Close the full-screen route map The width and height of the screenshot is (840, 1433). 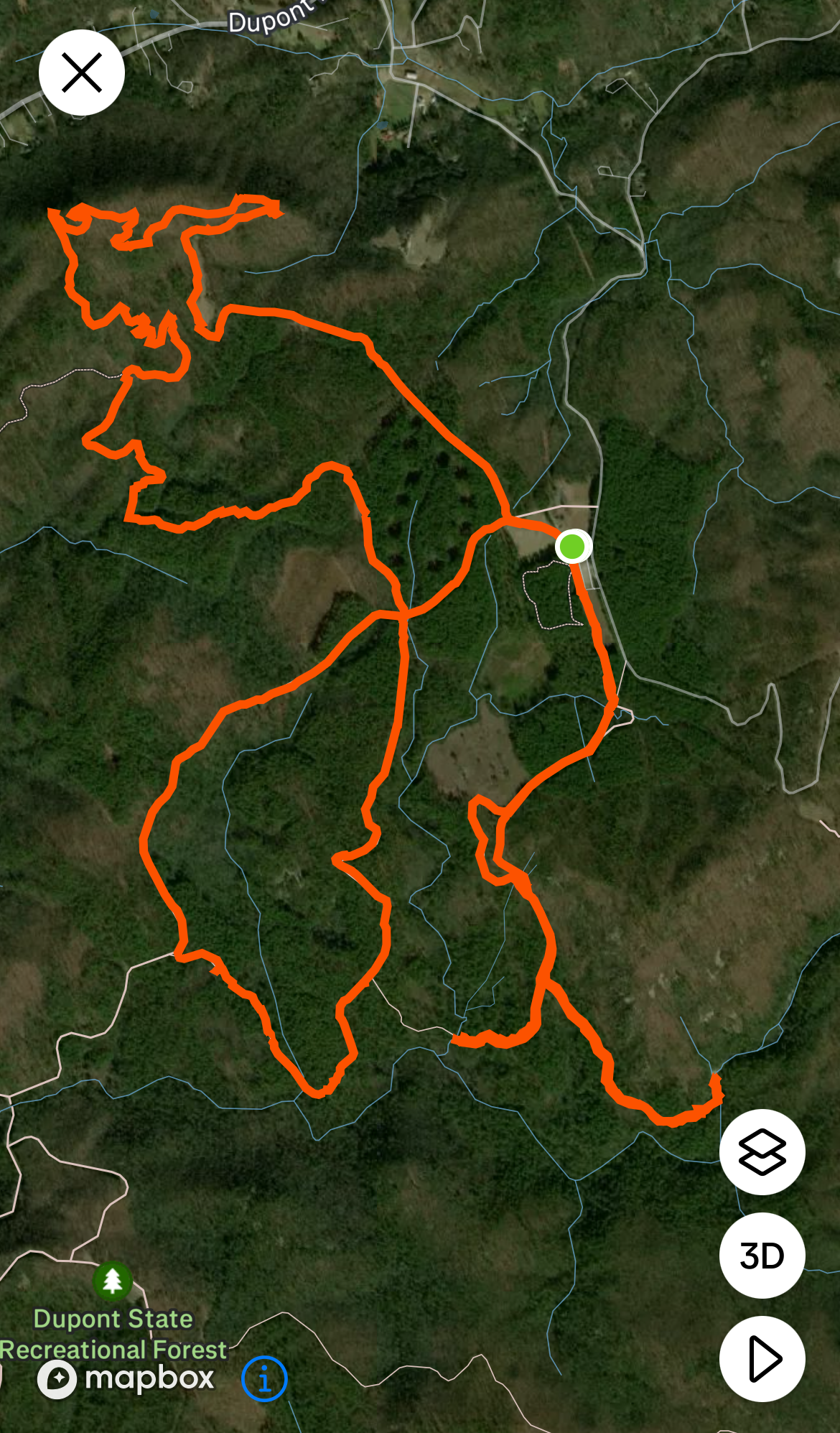click(x=82, y=73)
